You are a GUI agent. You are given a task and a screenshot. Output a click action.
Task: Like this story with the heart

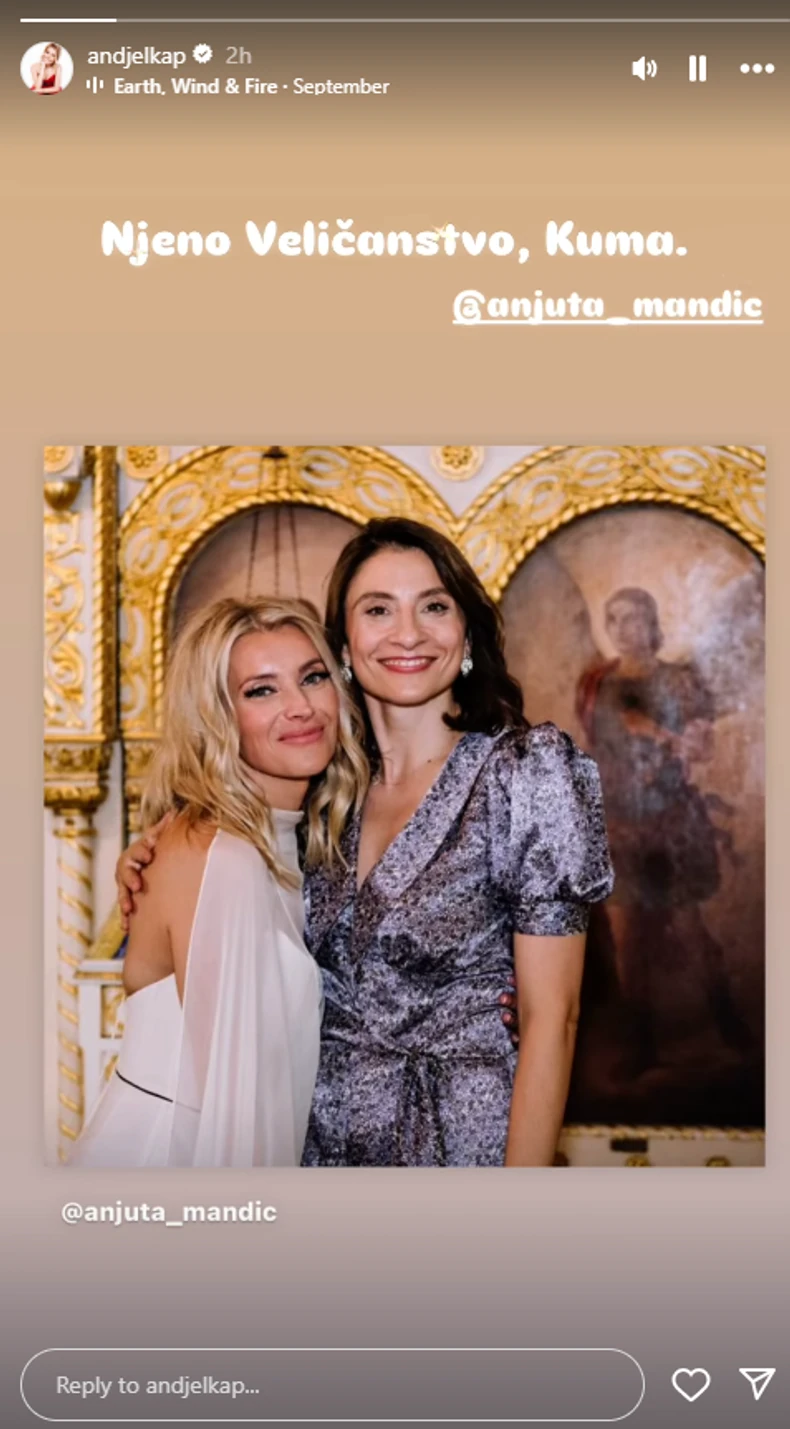tap(690, 1385)
